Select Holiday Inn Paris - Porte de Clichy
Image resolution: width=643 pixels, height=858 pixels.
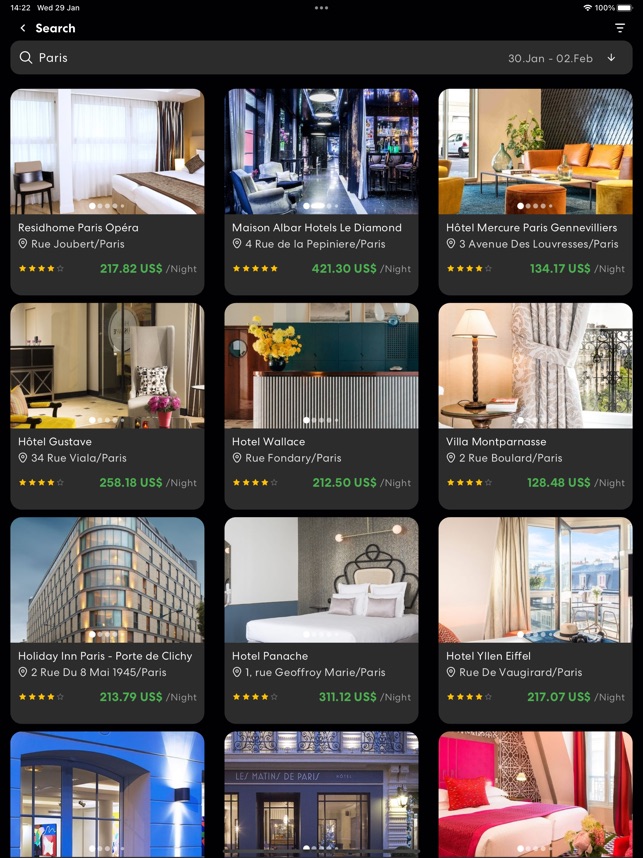(107, 619)
